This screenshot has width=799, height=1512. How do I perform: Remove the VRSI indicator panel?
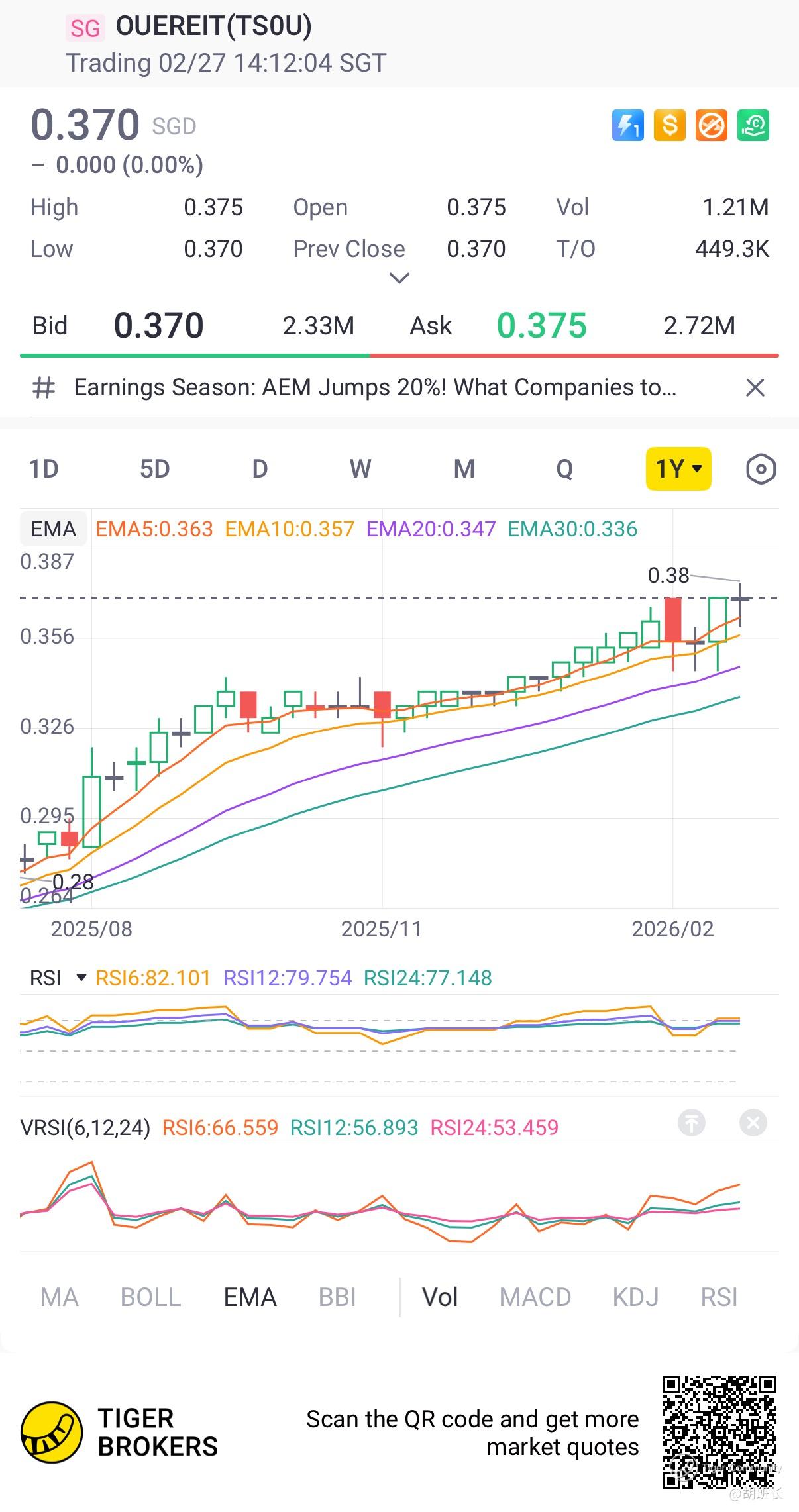pos(753,1123)
